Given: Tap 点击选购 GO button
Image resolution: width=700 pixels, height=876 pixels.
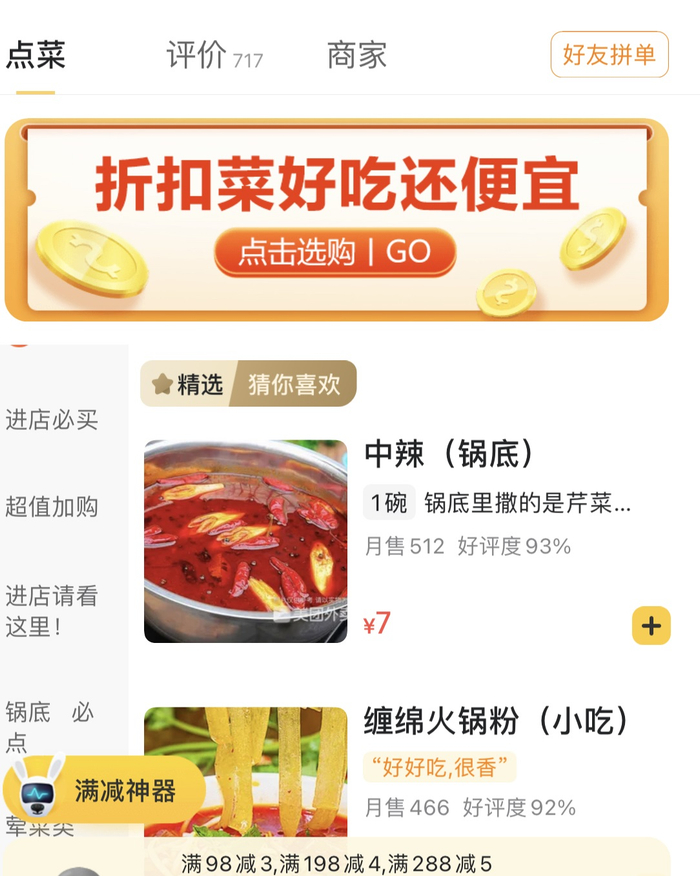Looking at the screenshot, I should point(335,252).
